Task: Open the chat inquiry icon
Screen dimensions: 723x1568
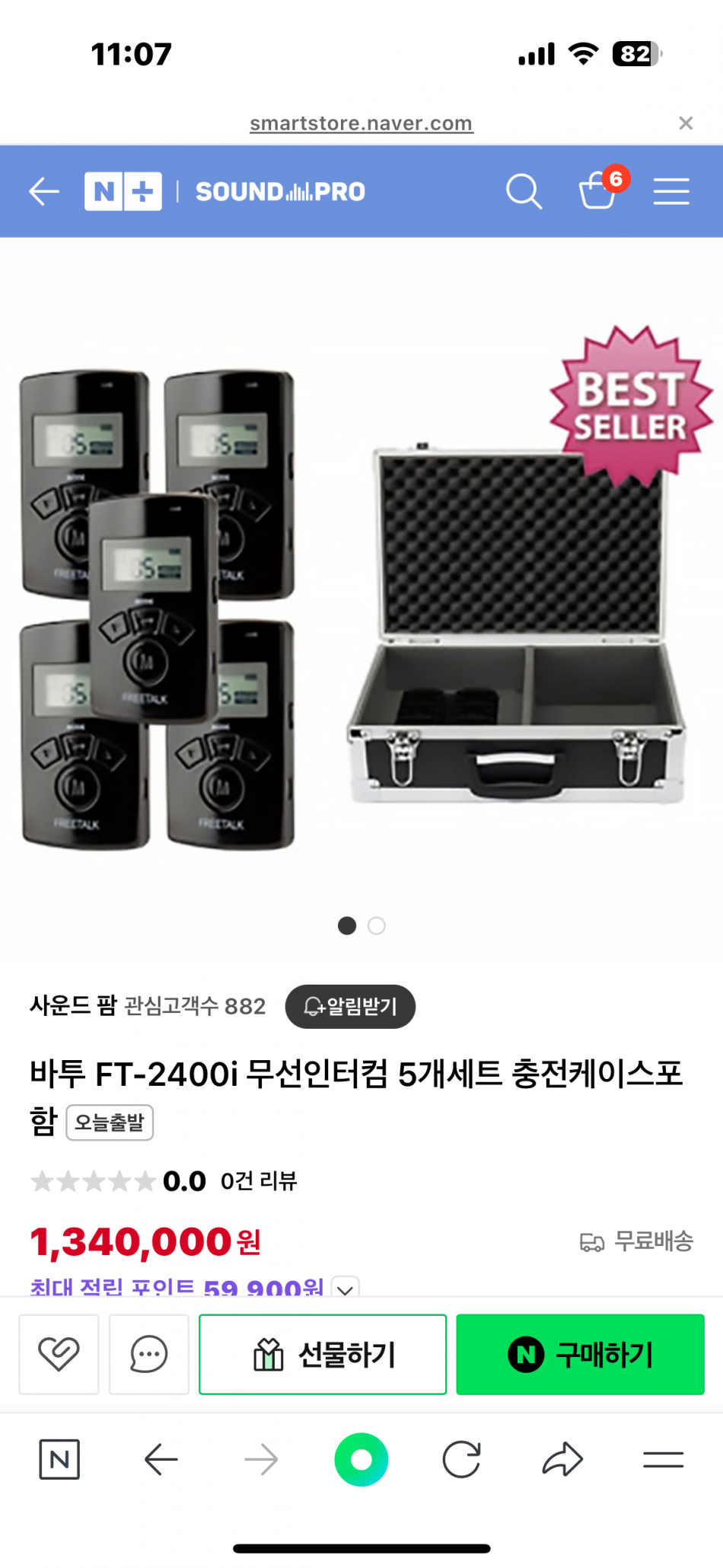Action: coord(148,1354)
